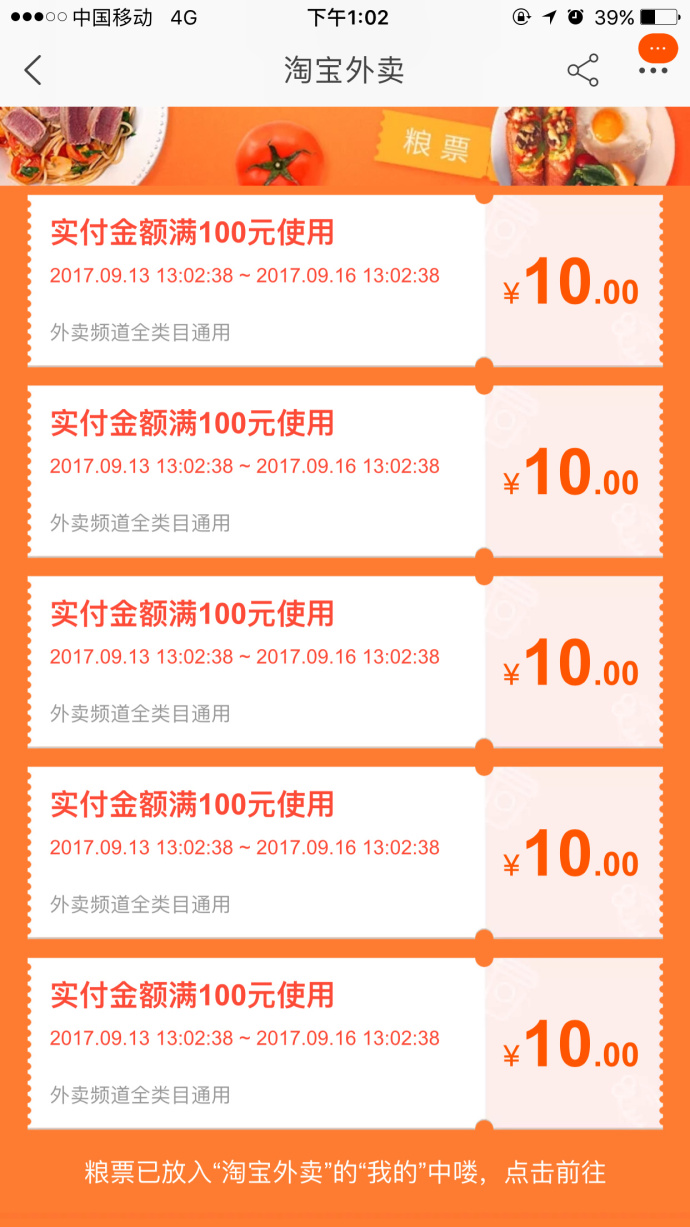Image resolution: width=690 pixels, height=1227 pixels.
Task: Go back from the 淘宝外卖 page
Action: pos(33,70)
